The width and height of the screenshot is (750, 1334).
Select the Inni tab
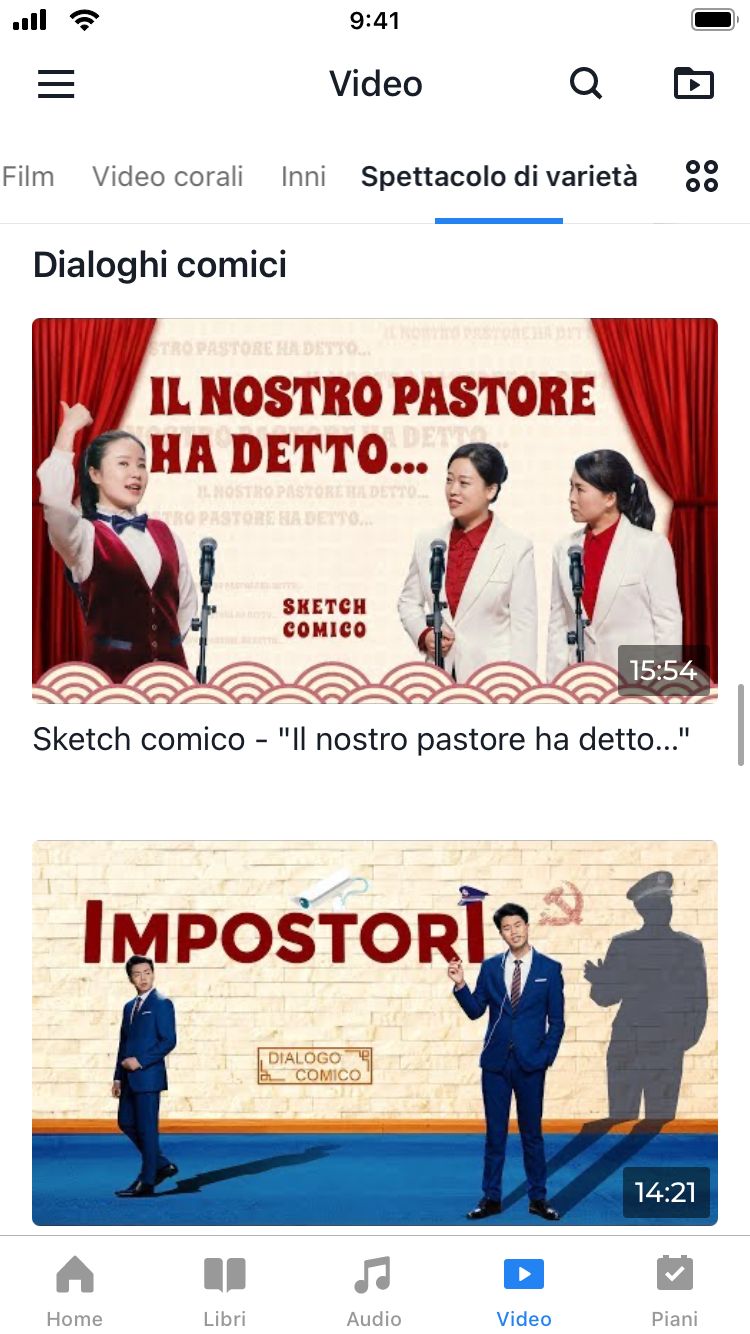303,177
